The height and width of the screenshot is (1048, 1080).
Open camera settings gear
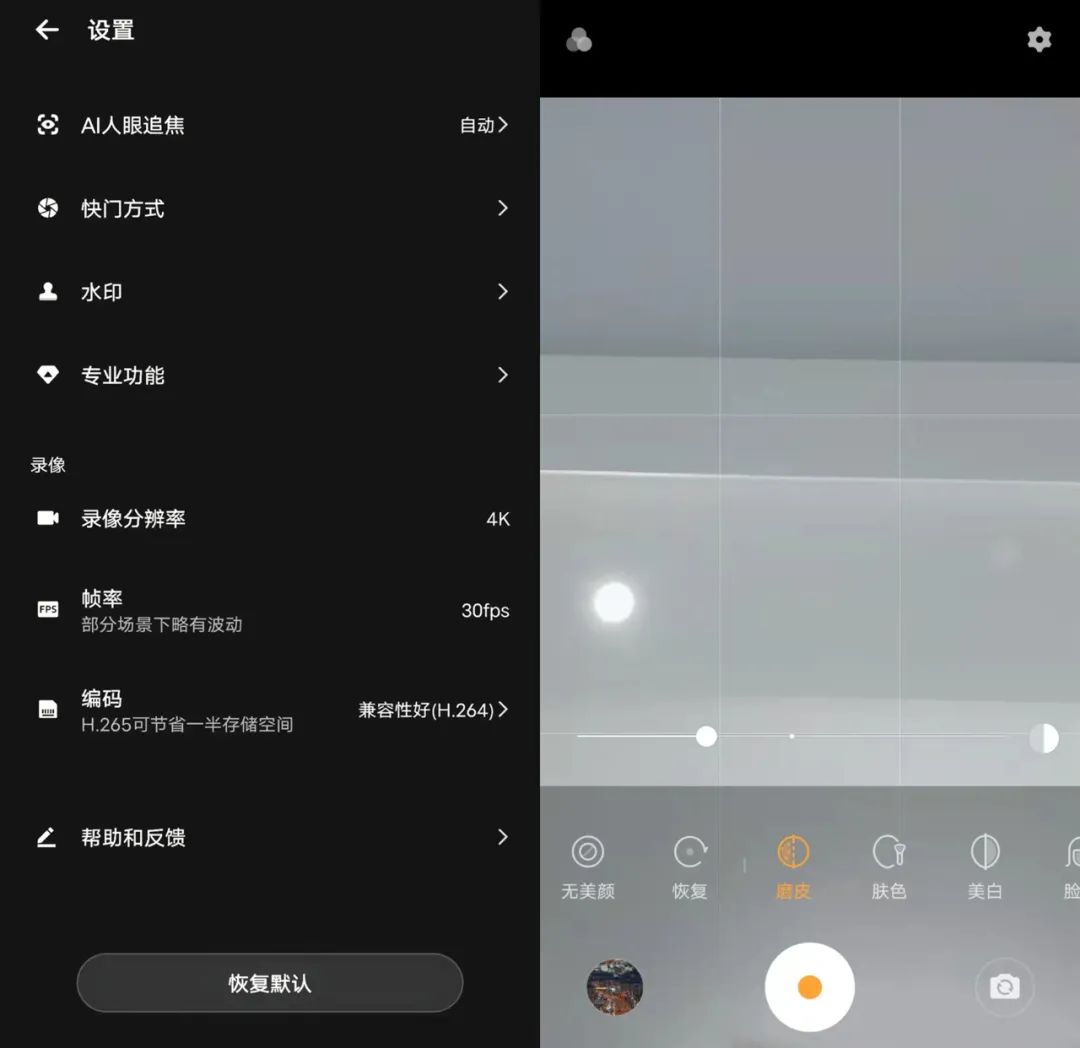[x=1039, y=40]
